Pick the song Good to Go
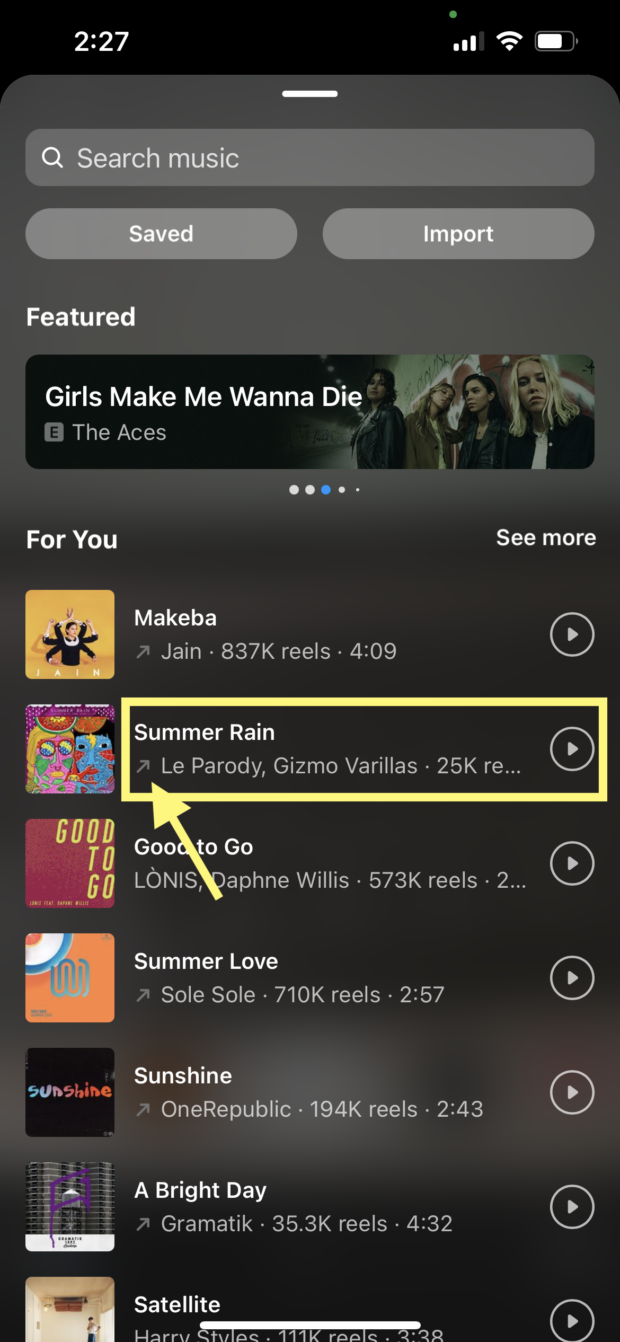Viewport: 620px width, 1342px height. pyautogui.click(x=330, y=863)
